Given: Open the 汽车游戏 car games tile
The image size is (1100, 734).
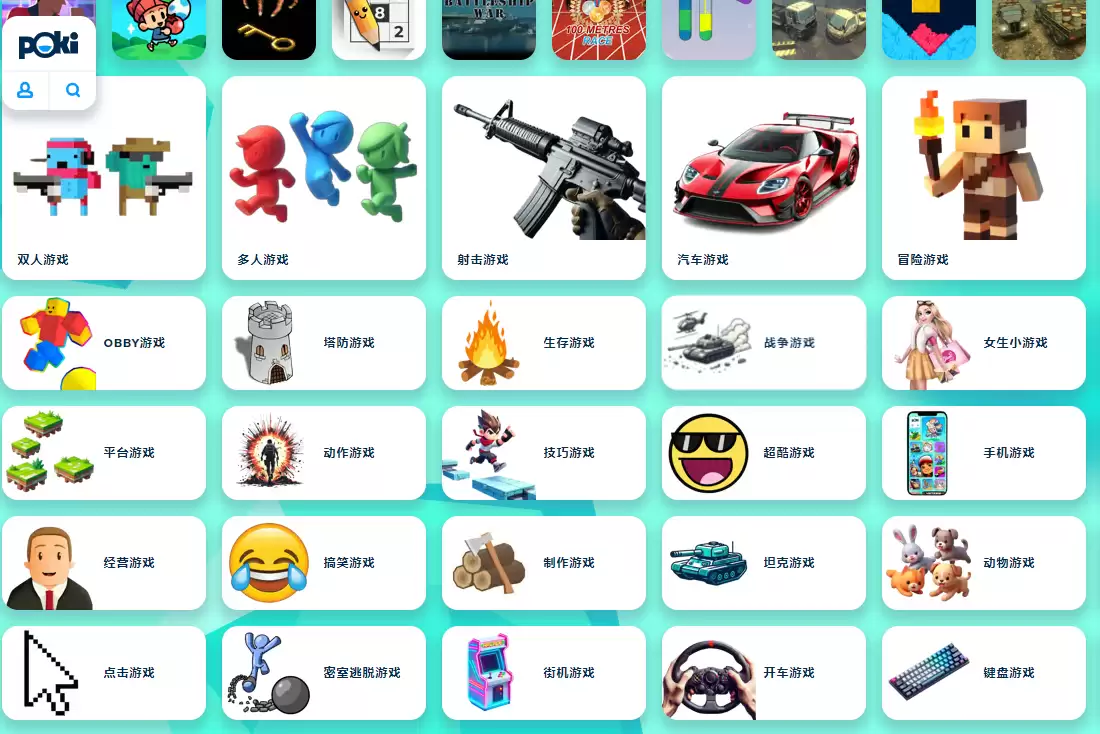Looking at the screenshot, I should pos(764,178).
